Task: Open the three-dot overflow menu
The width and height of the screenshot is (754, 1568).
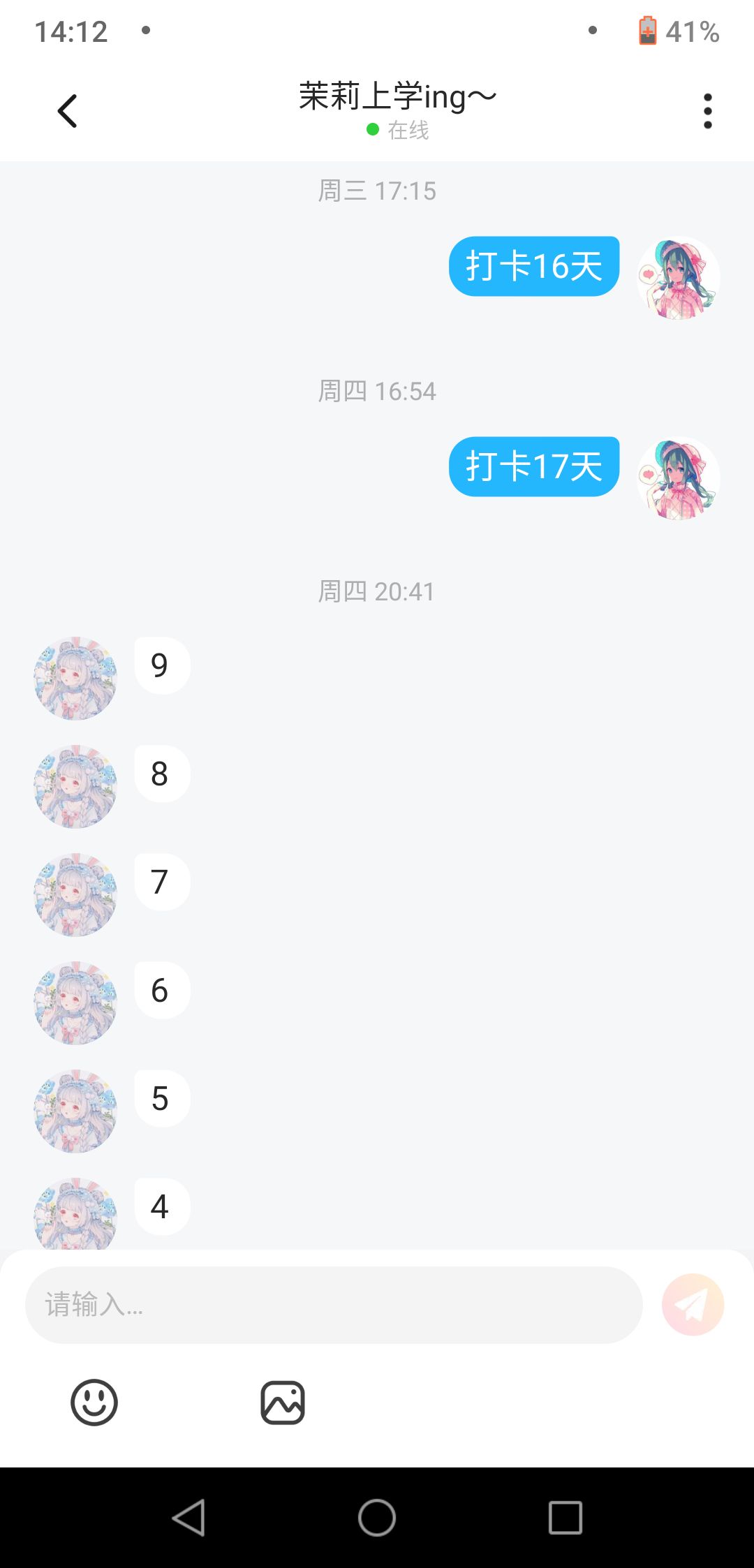Action: pyautogui.click(x=707, y=111)
